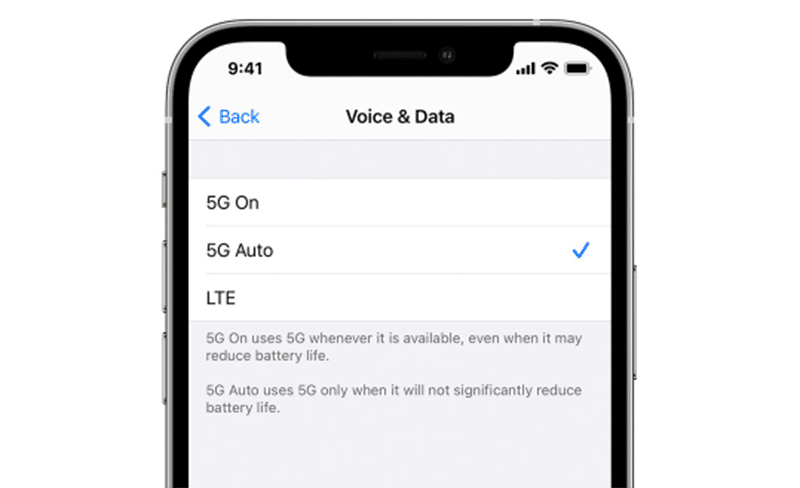This screenshot has height=488, width=800.
Task: Select the 5G On option
Action: pyautogui.click(x=399, y=203)
